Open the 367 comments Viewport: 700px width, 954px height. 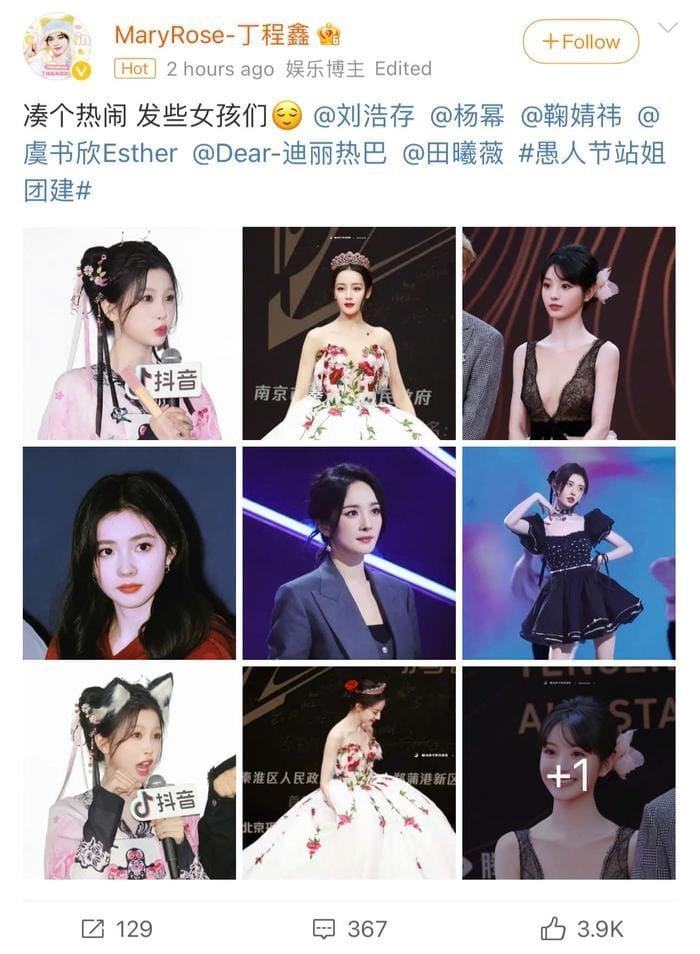click(x=349, y=929)
